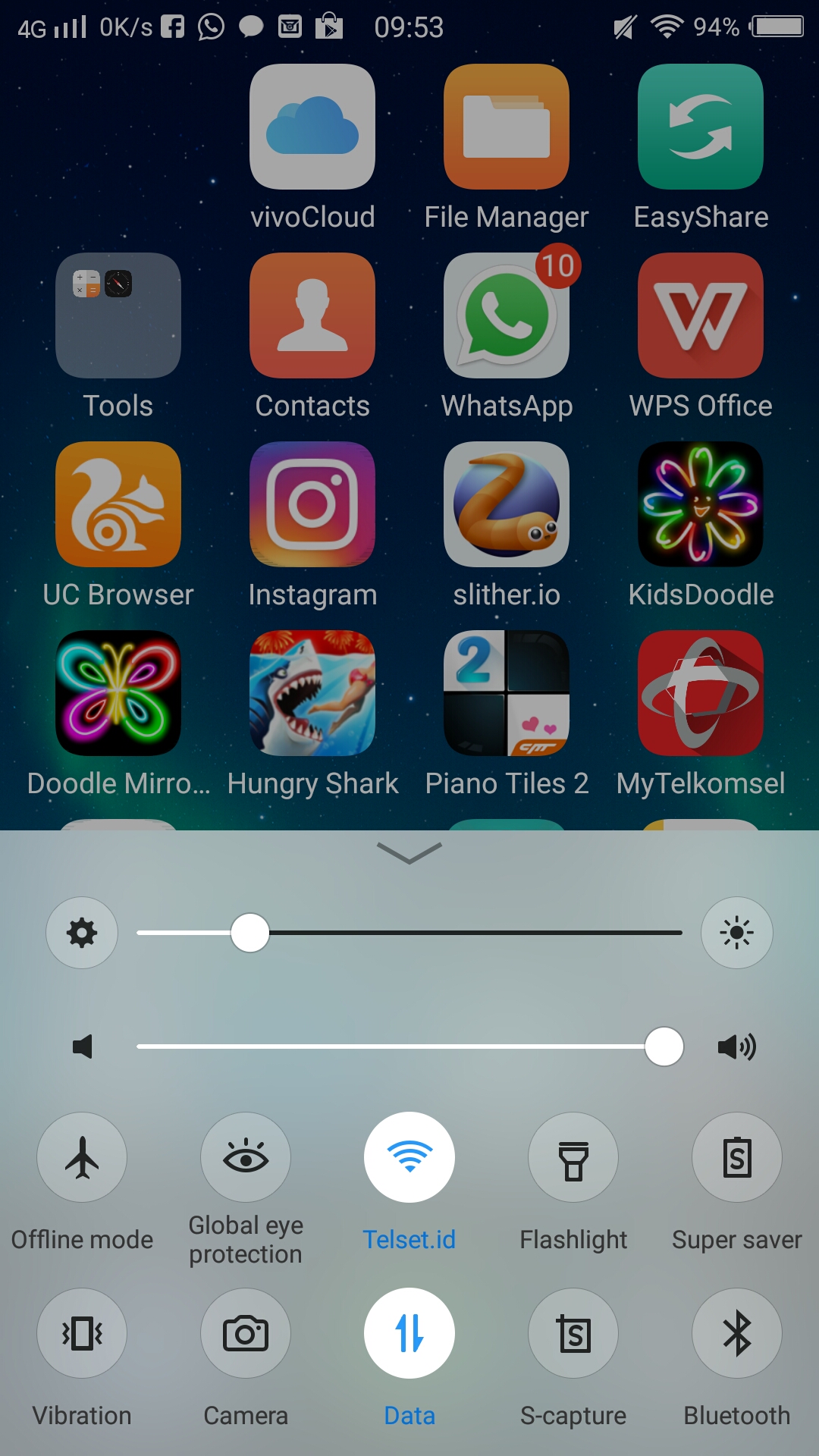The width and height of the screenshot is (819, 1456).
Task: Launch UC Browser
Action: click(x=118, y=504)
